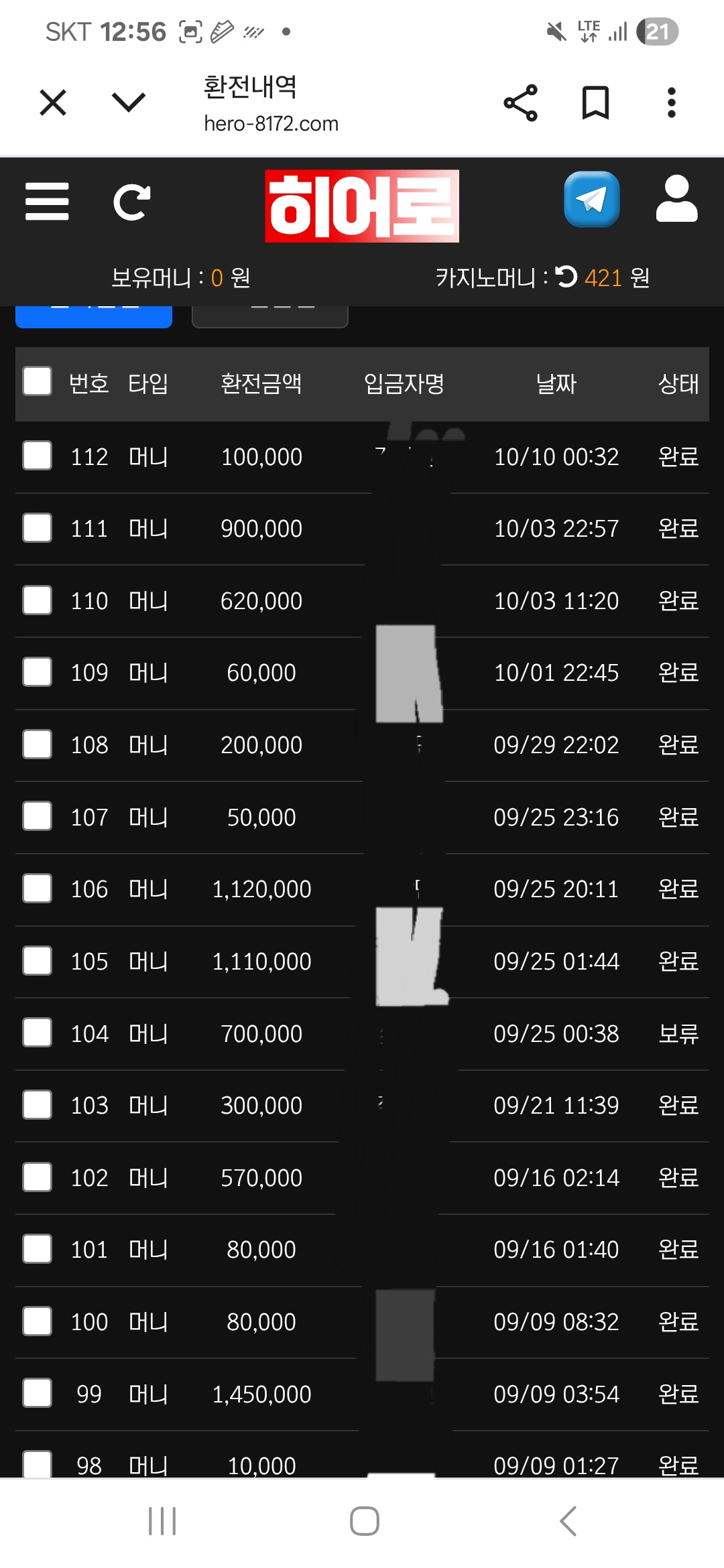Open the hamburger site menu
Image resolution: width=724 pixels, height=1568 pixels.
(x=47, y=202)
